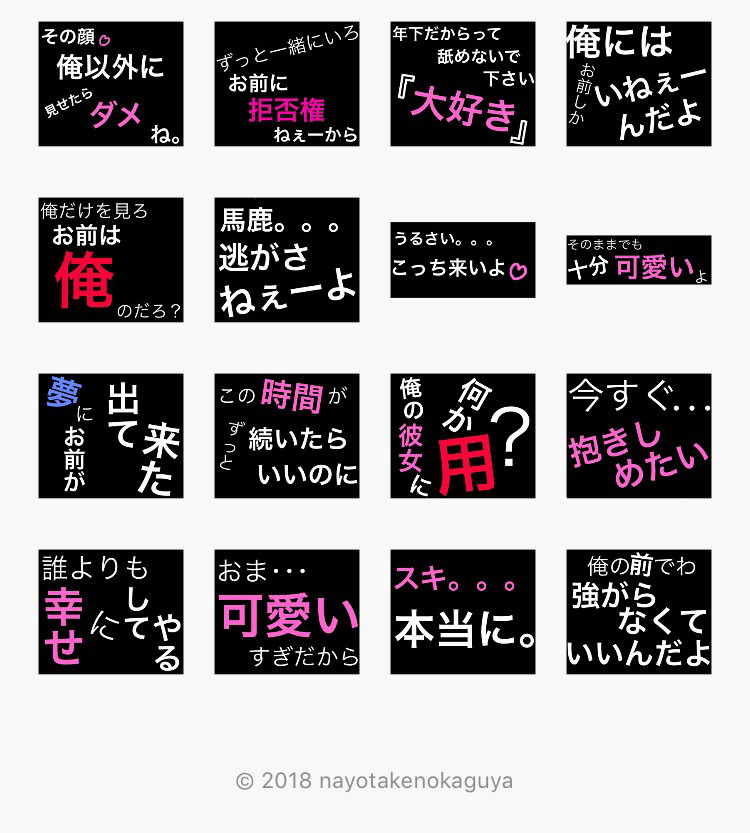Tap the 『大好き』 sticker

tap(463, 84)
